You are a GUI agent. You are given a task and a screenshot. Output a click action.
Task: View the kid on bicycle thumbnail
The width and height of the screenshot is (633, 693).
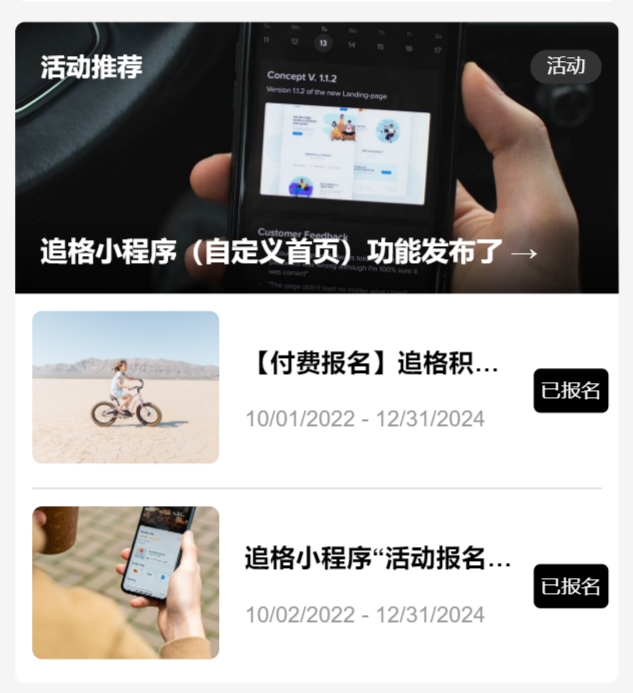(x=126, y=387)
